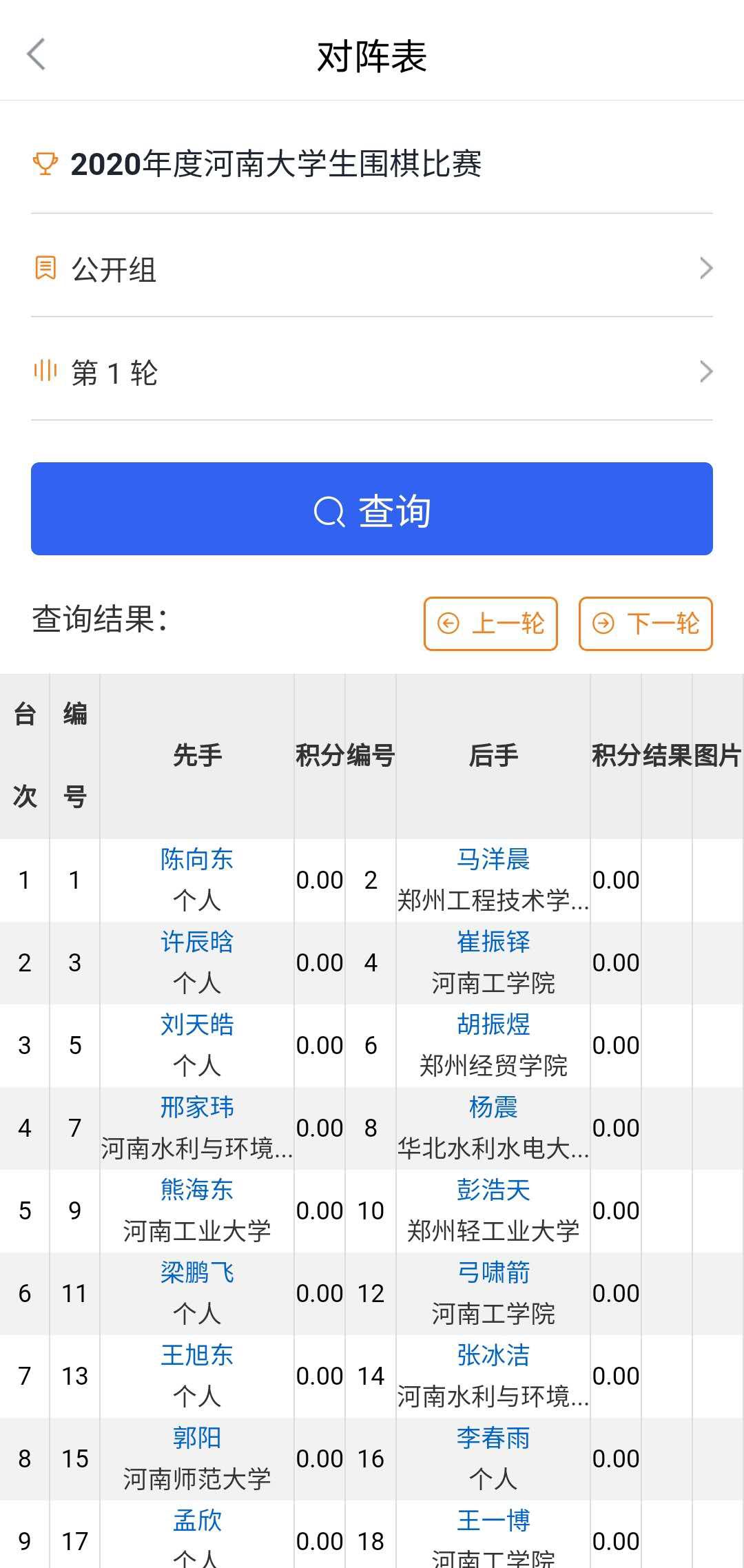744x1568 pixels.
Task: Click the magnifier icon inside the 查询 button
Action: 329,510
